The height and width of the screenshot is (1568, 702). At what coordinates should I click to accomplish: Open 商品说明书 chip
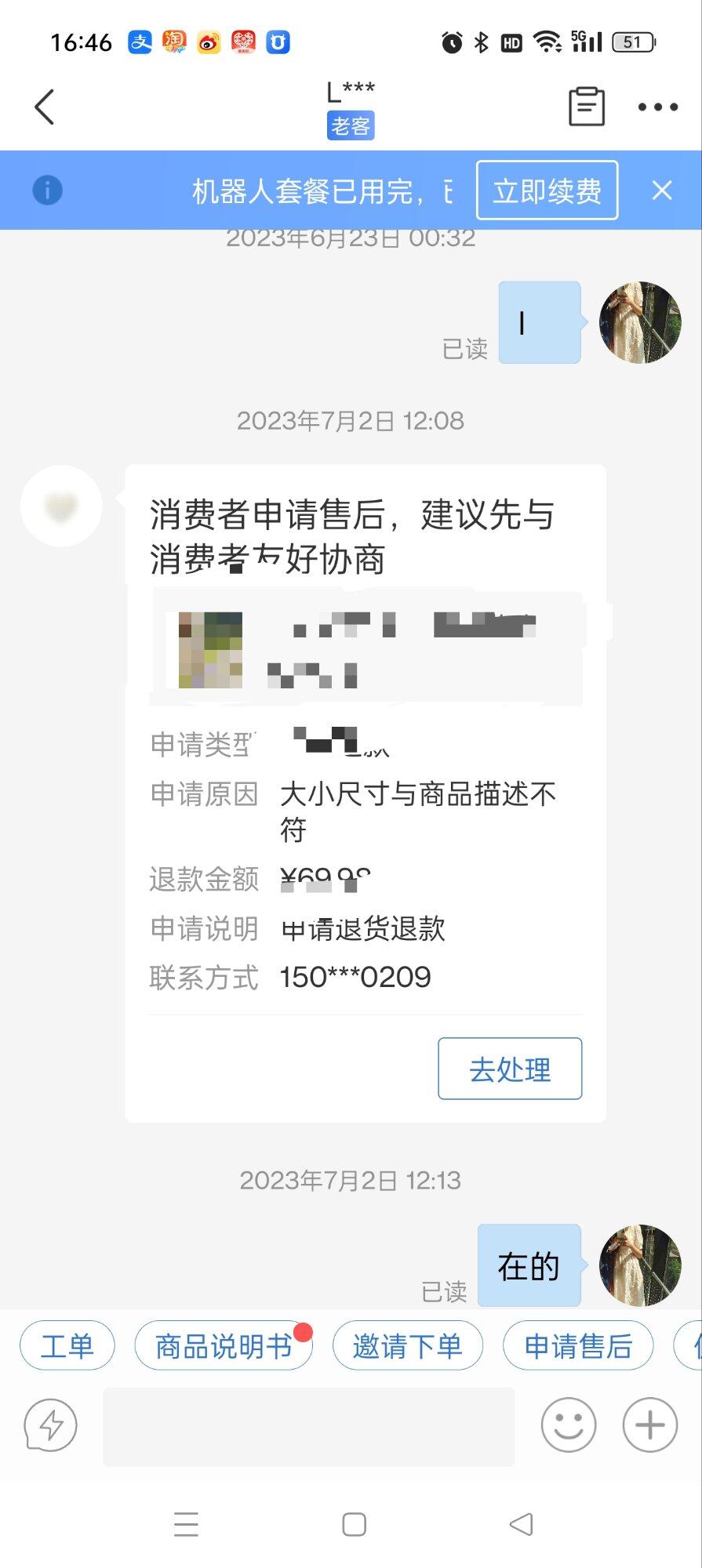click(x=224, y=1346)
